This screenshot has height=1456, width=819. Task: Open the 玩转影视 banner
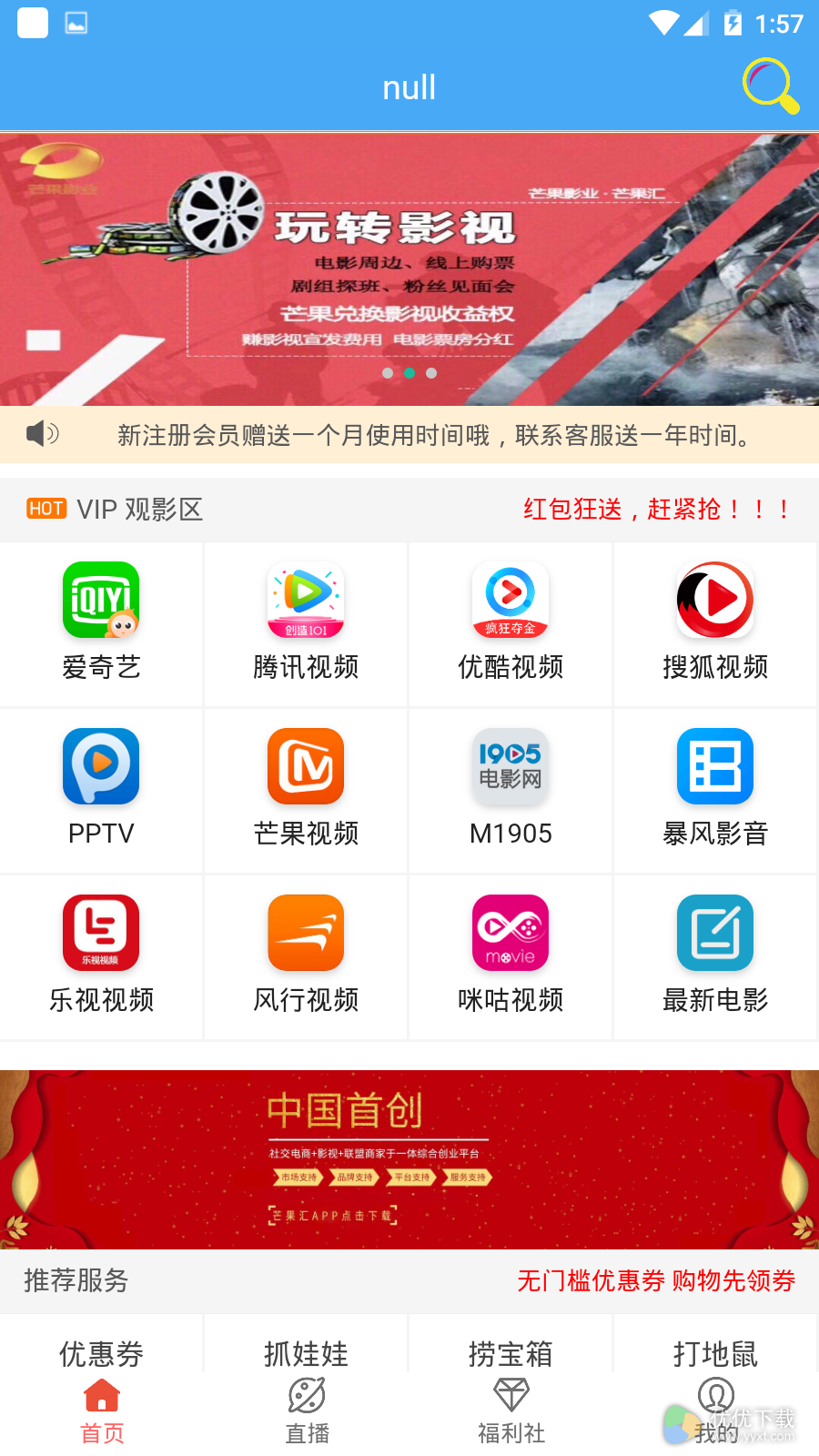(409, 269)
